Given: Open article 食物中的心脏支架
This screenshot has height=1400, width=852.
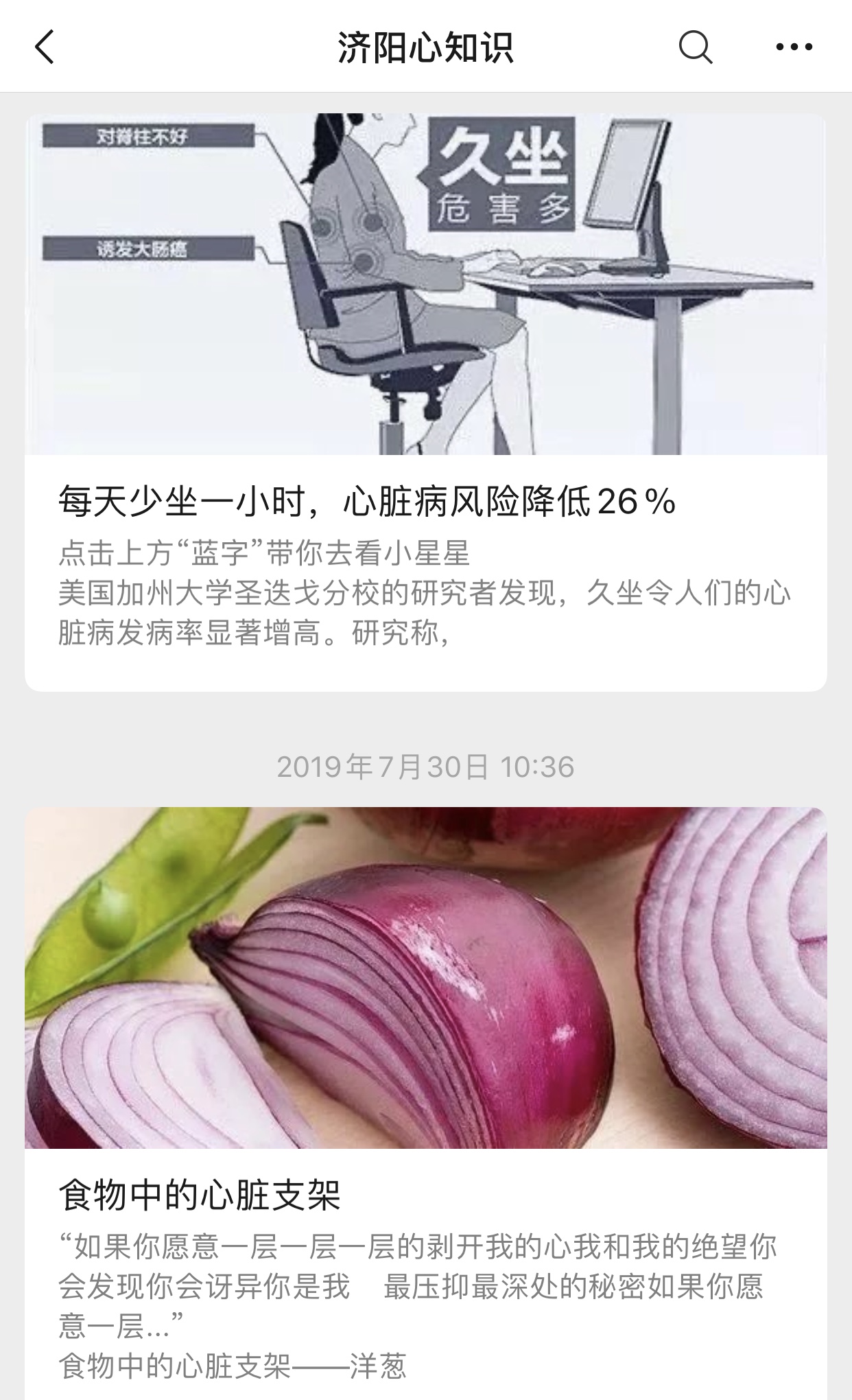Looking at the screenshot, I should 200,1195.
